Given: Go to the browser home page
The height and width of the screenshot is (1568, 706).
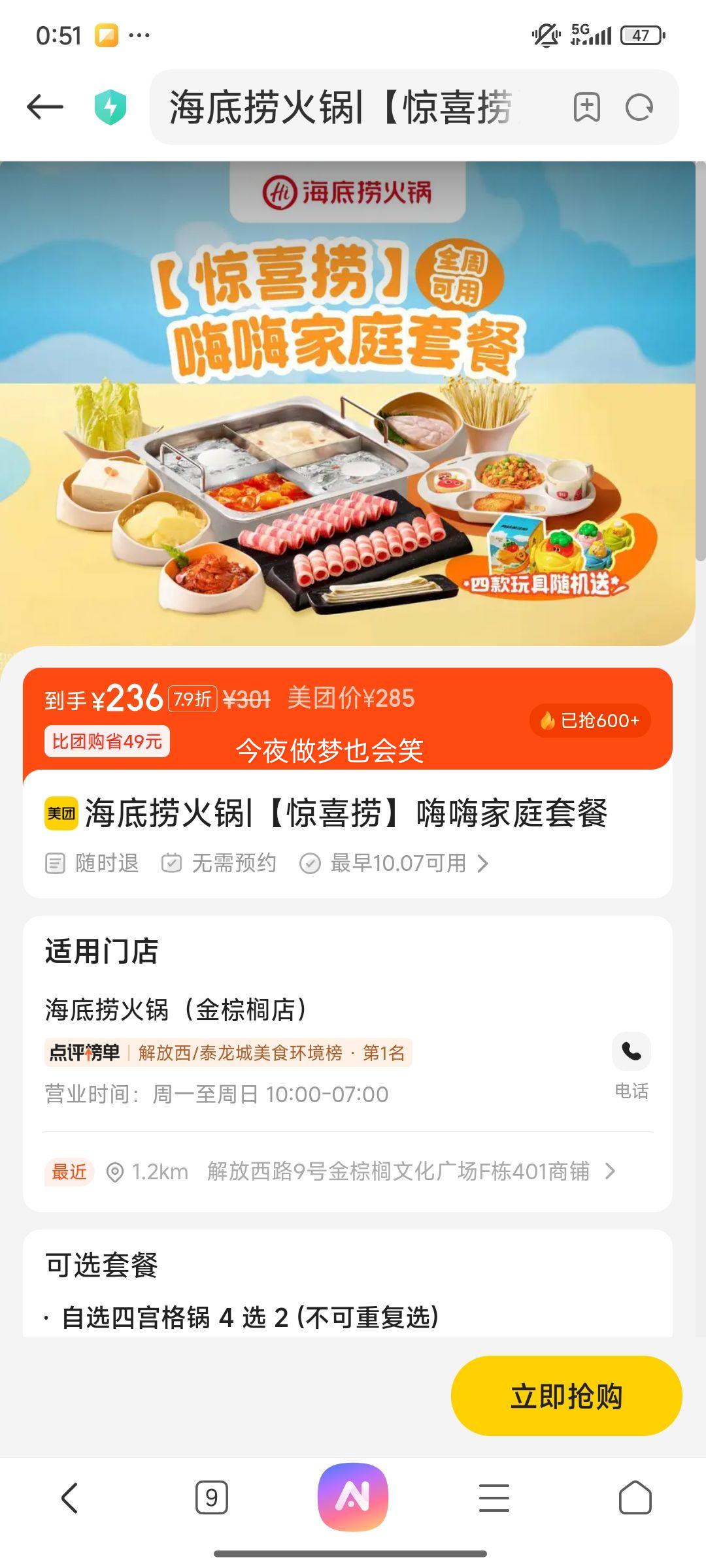Looking at the screenshot, I should point(635,1497).
